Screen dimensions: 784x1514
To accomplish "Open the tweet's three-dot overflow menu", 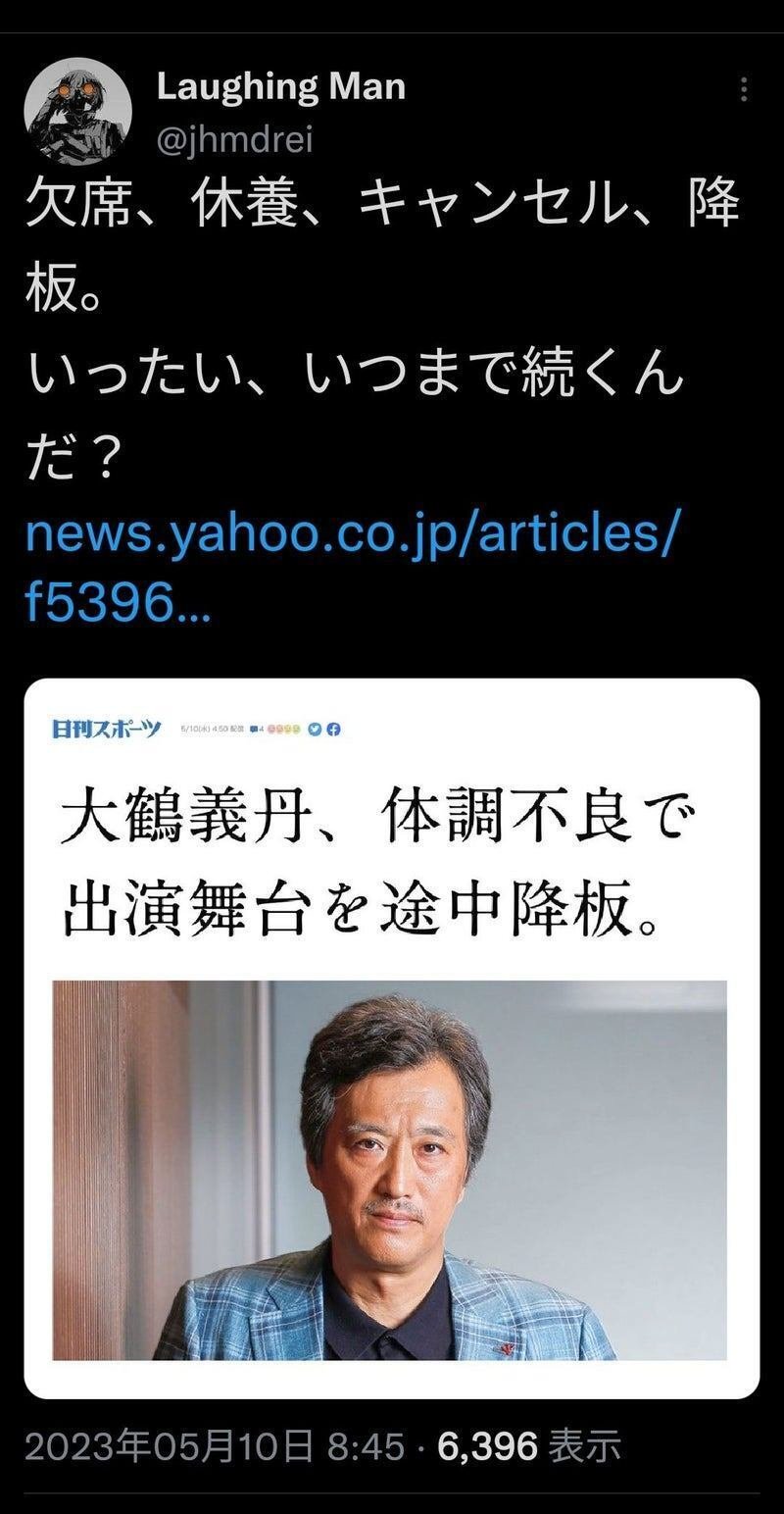I will click(x=745, y=90).
